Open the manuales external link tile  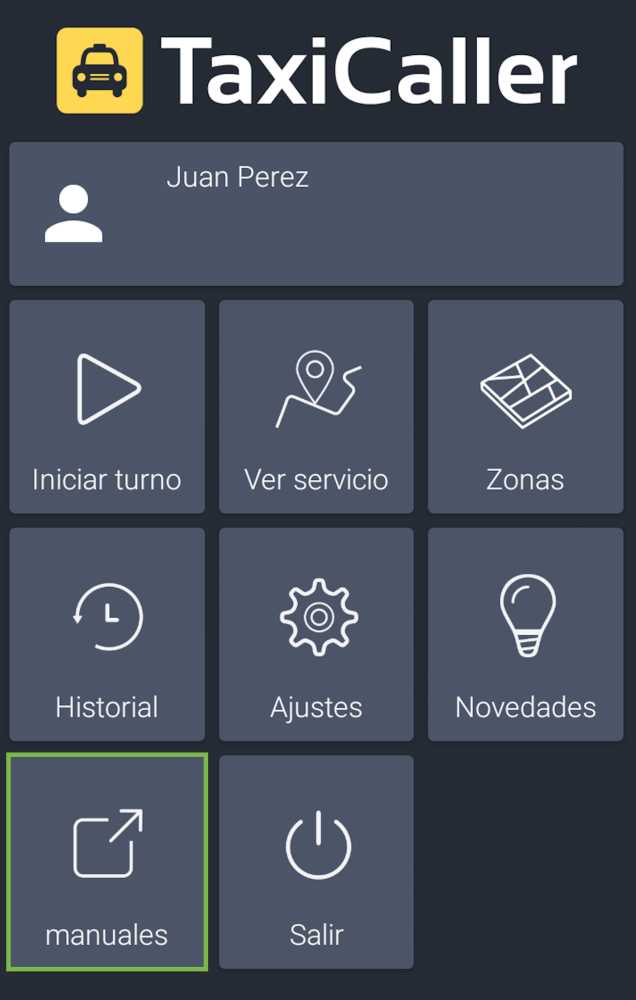point(107,862)
